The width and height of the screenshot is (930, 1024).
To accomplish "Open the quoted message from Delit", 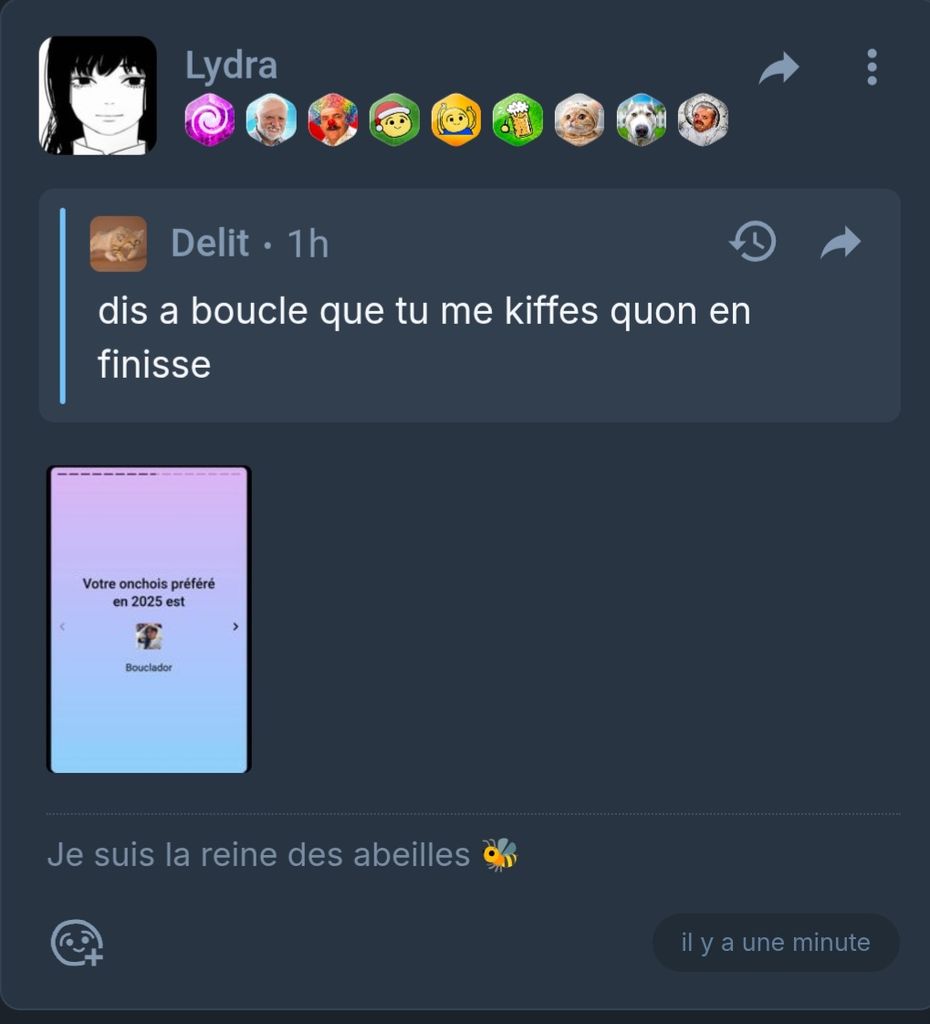I will tap(424, 337).
